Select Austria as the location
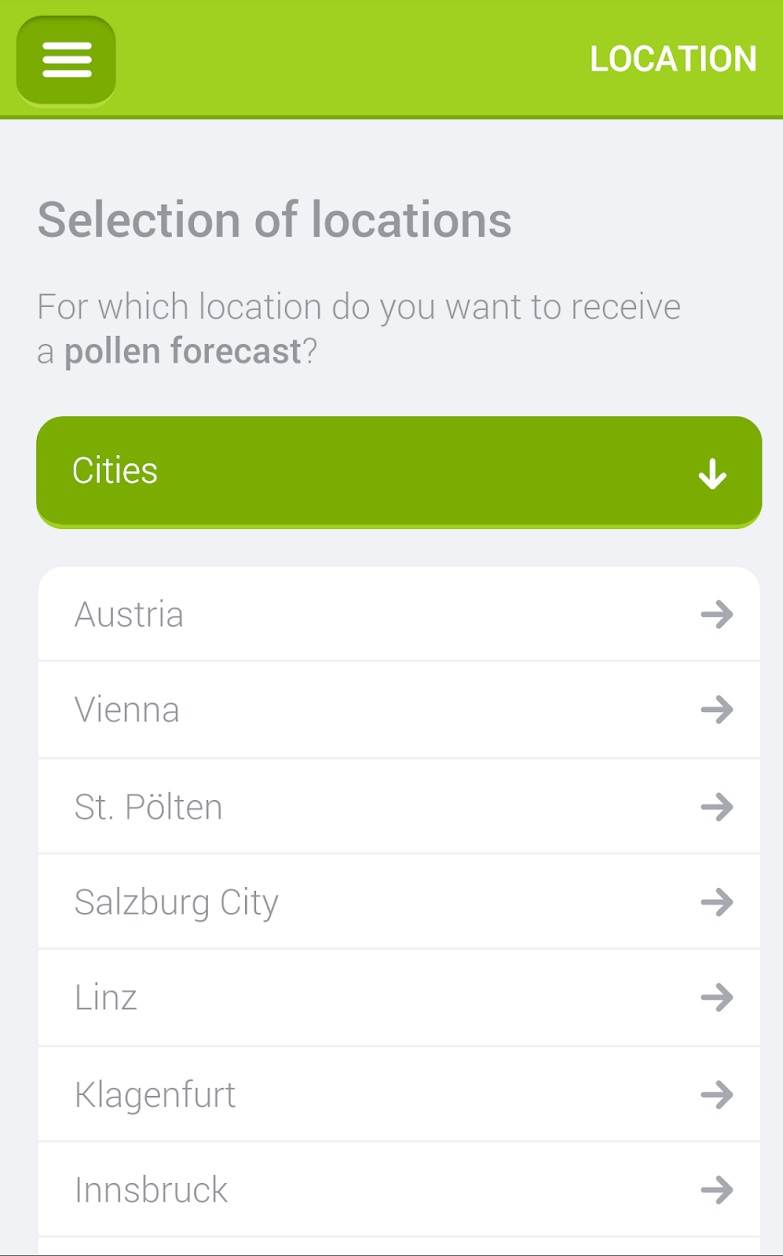 (399, 614)
